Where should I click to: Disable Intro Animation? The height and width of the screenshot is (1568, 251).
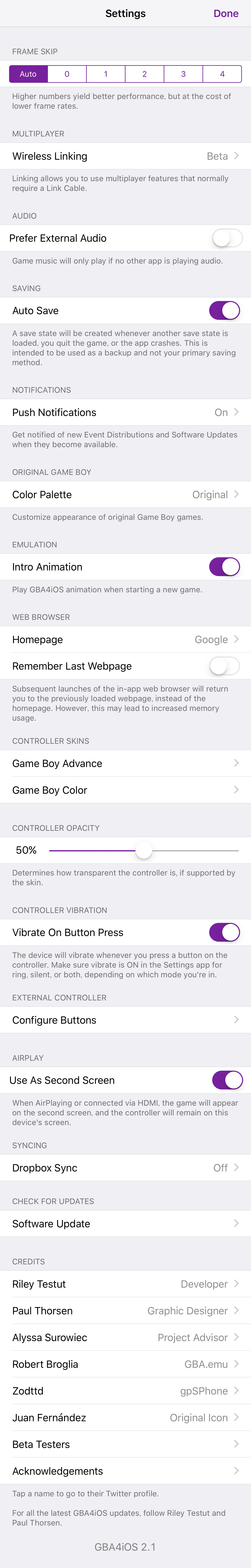point(224,567)
